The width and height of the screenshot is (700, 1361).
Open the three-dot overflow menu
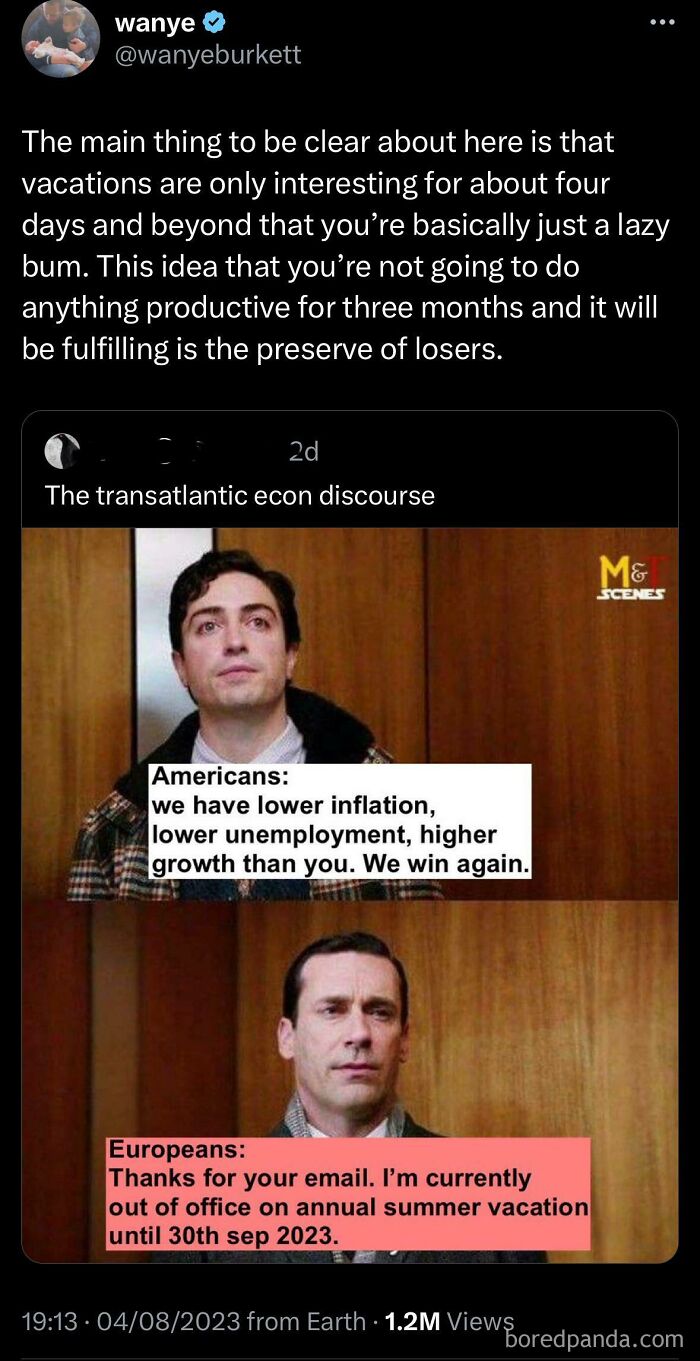661,22
